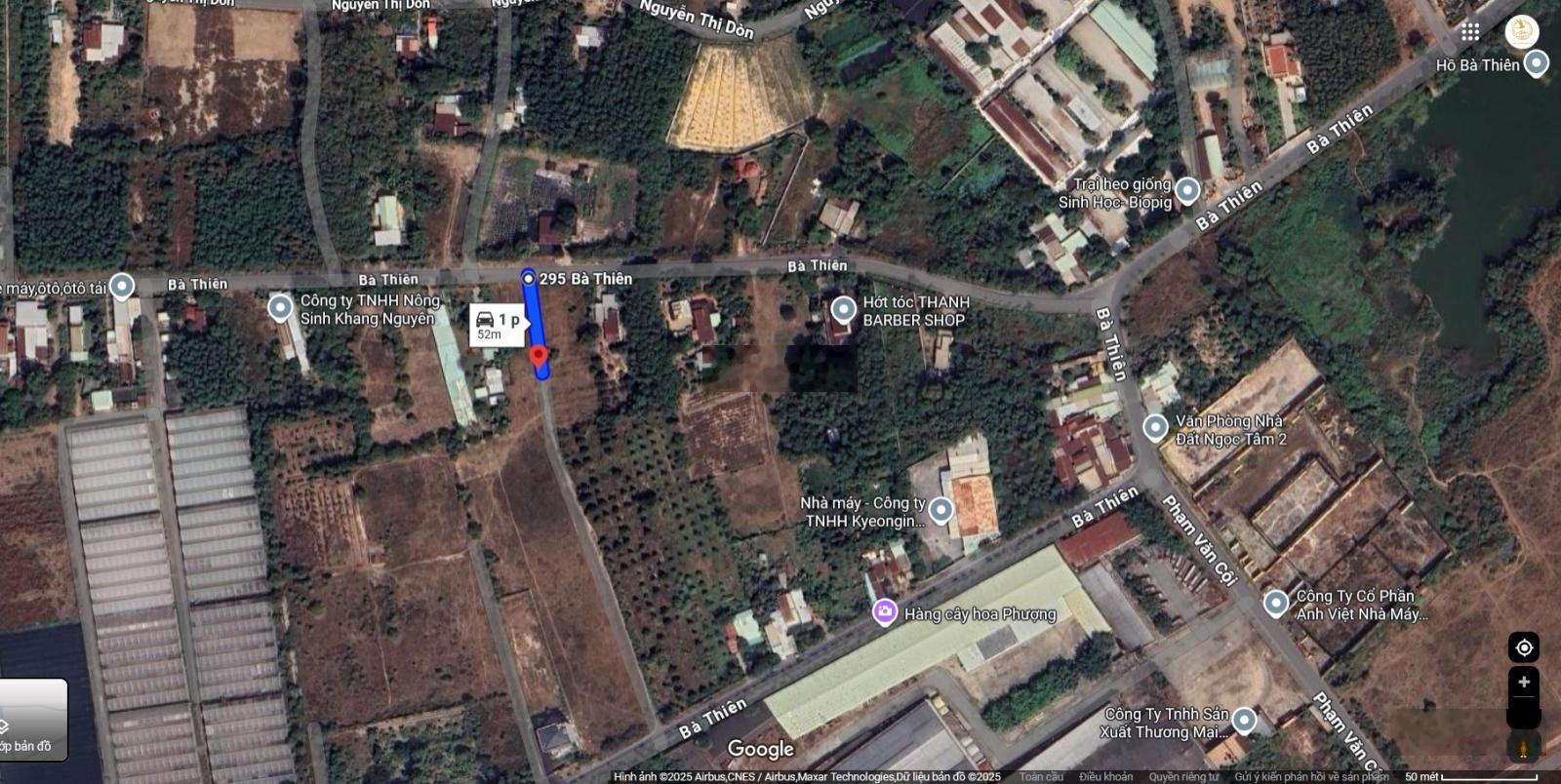Screen dimensions: 1561x784
Task: Tap the red destination pin
Action: click(x=538, y=356)
